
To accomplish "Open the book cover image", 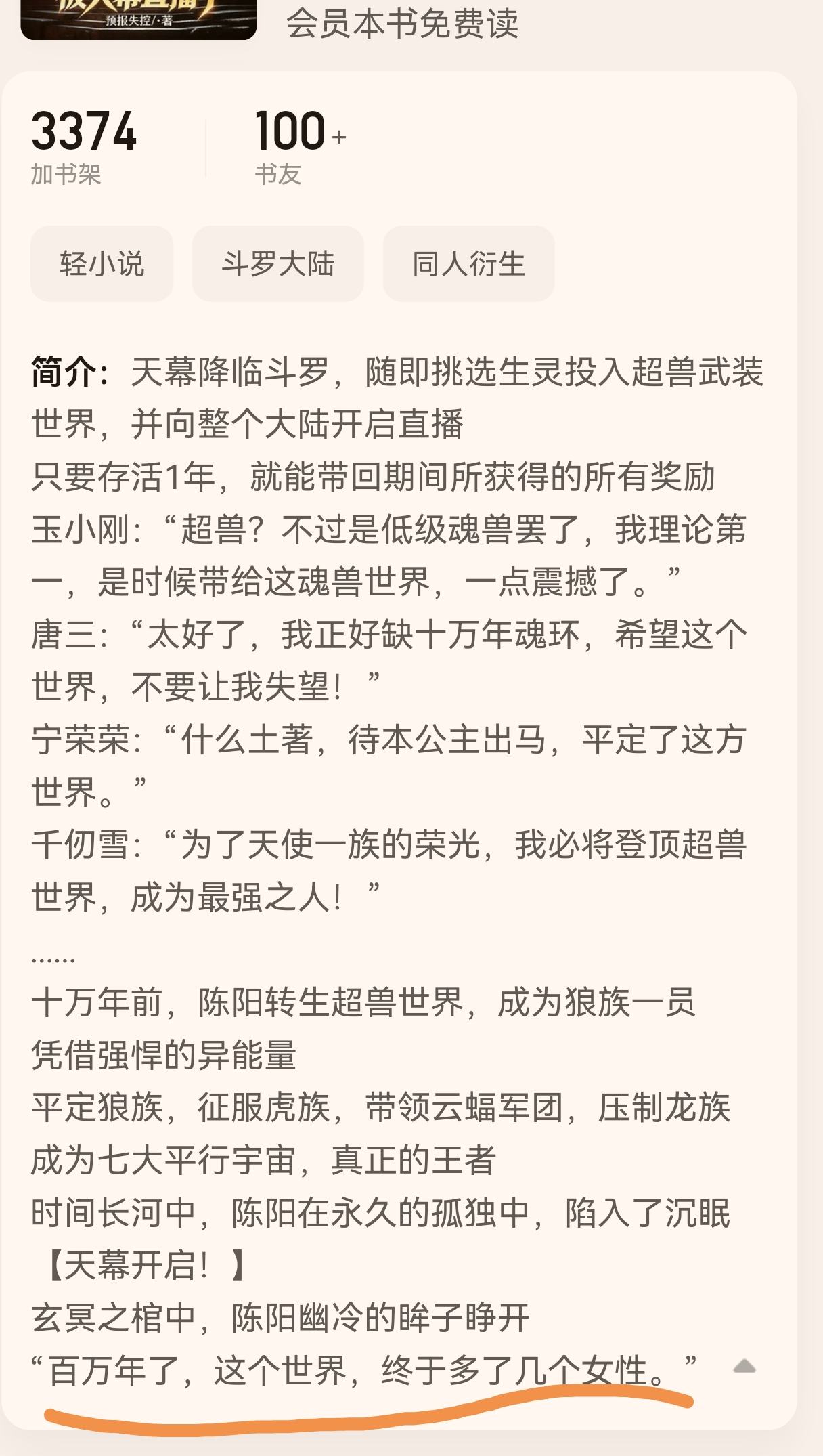I will [x=139, y=19].
